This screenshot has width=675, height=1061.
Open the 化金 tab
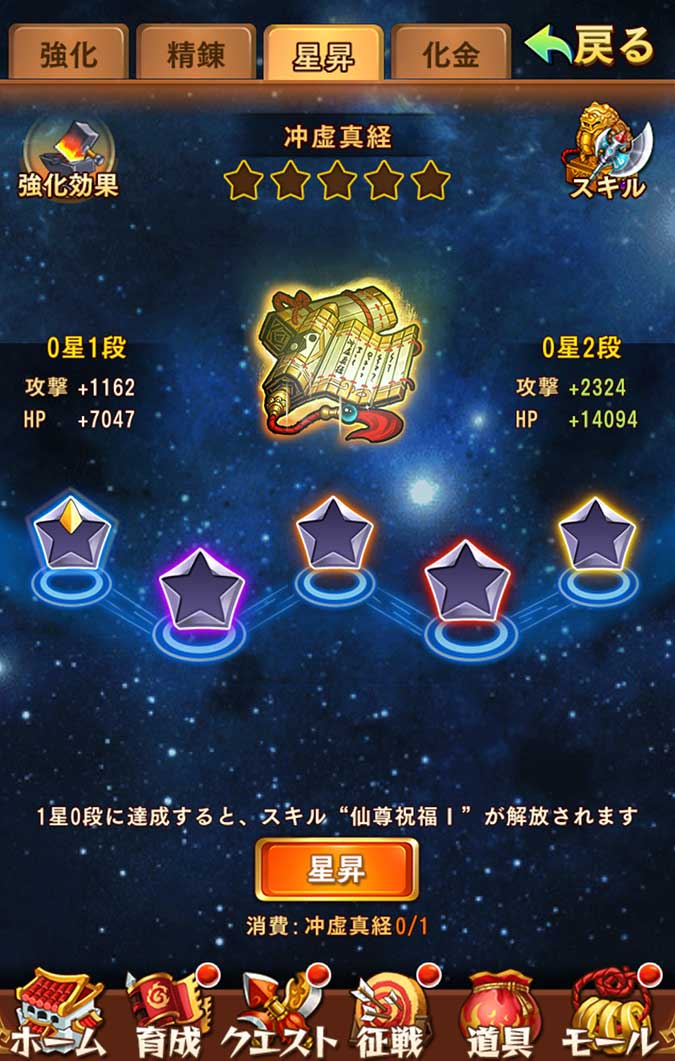[x=451, y=53]
